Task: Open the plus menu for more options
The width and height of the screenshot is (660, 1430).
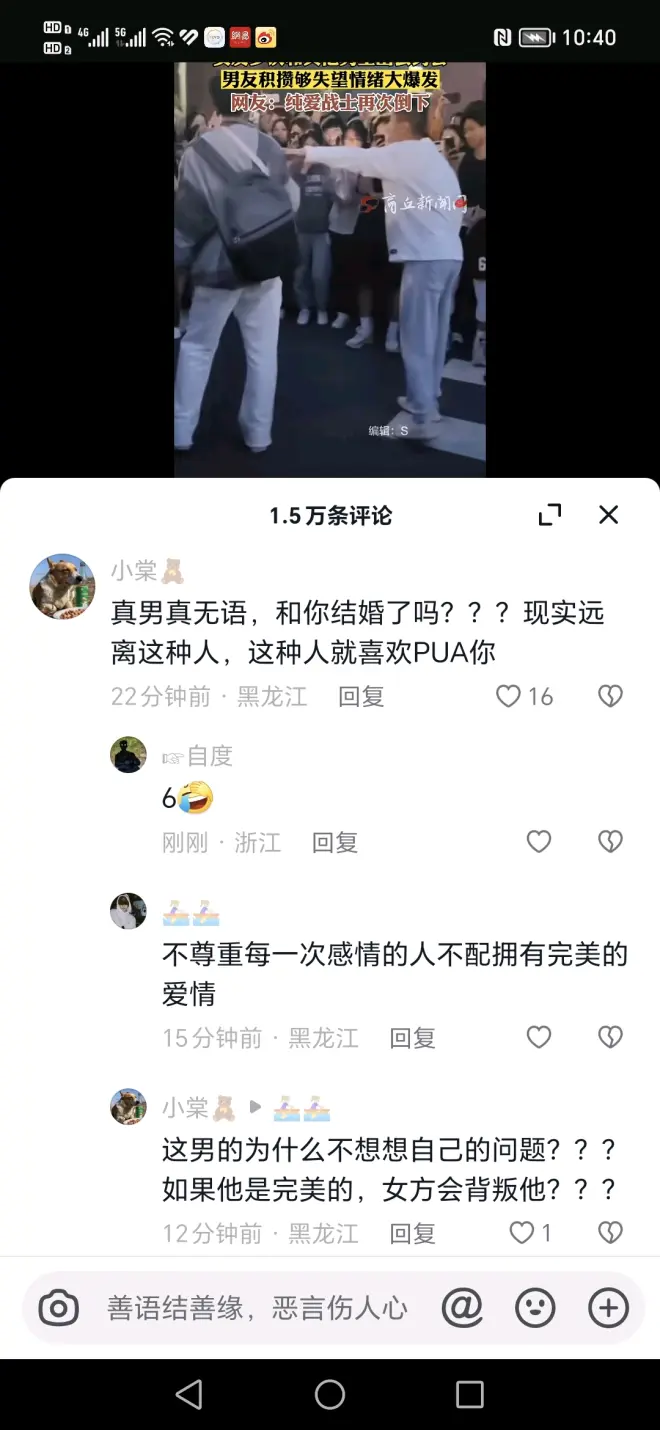Action: pyautogui.click(x=608, y=1308)
